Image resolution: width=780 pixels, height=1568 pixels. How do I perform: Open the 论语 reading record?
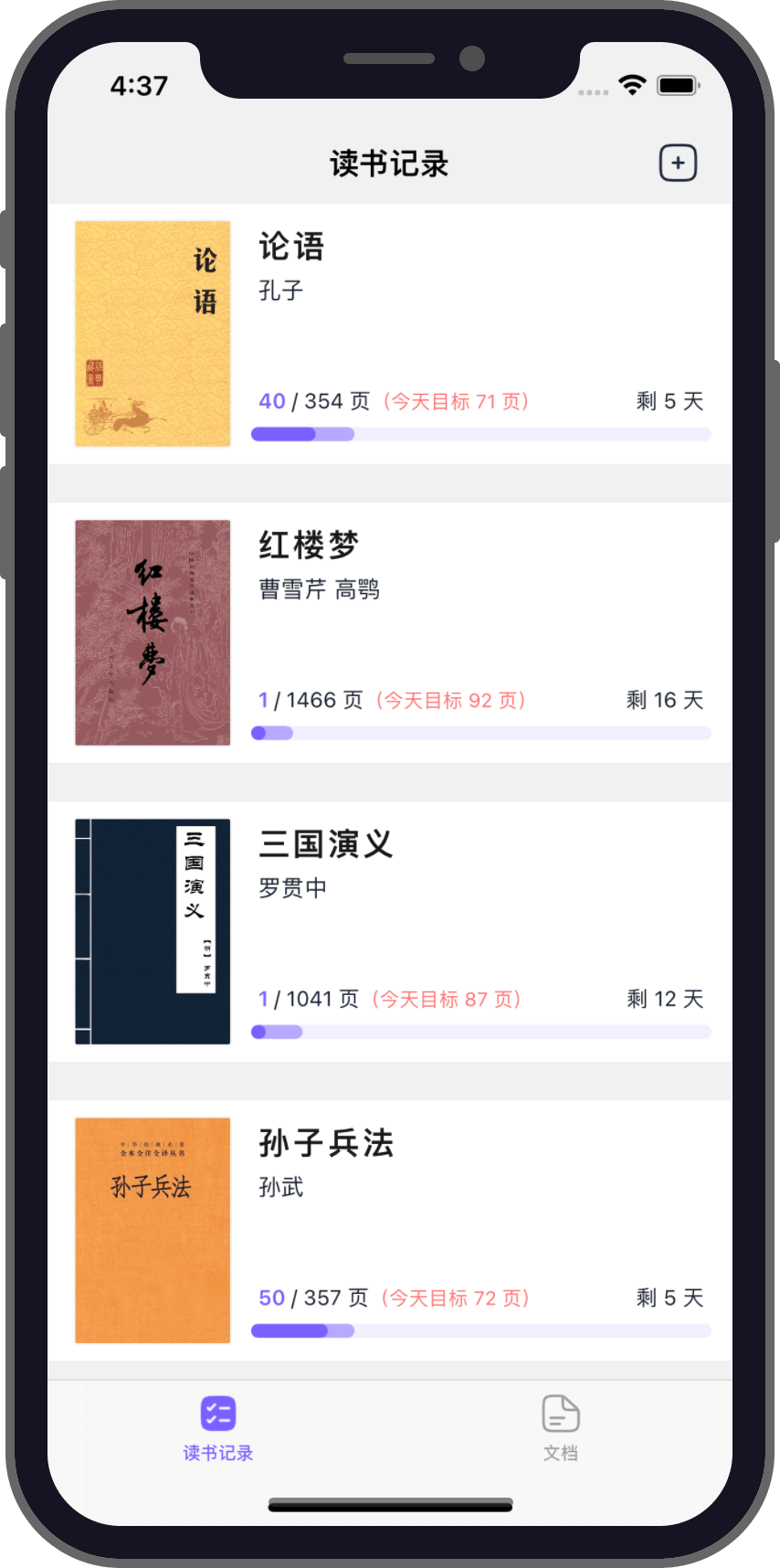click(x=390, y=334)
